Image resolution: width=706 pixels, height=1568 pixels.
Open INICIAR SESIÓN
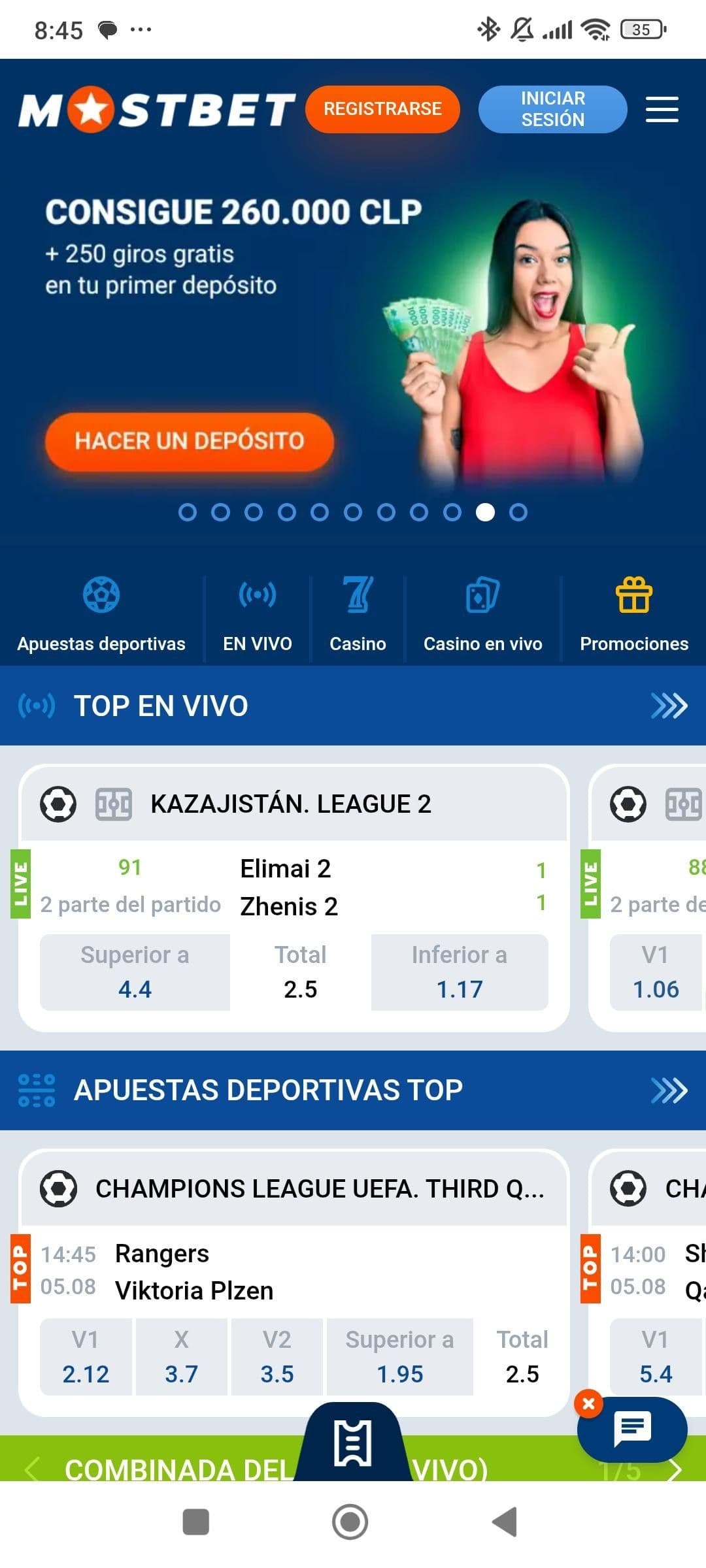552,109
